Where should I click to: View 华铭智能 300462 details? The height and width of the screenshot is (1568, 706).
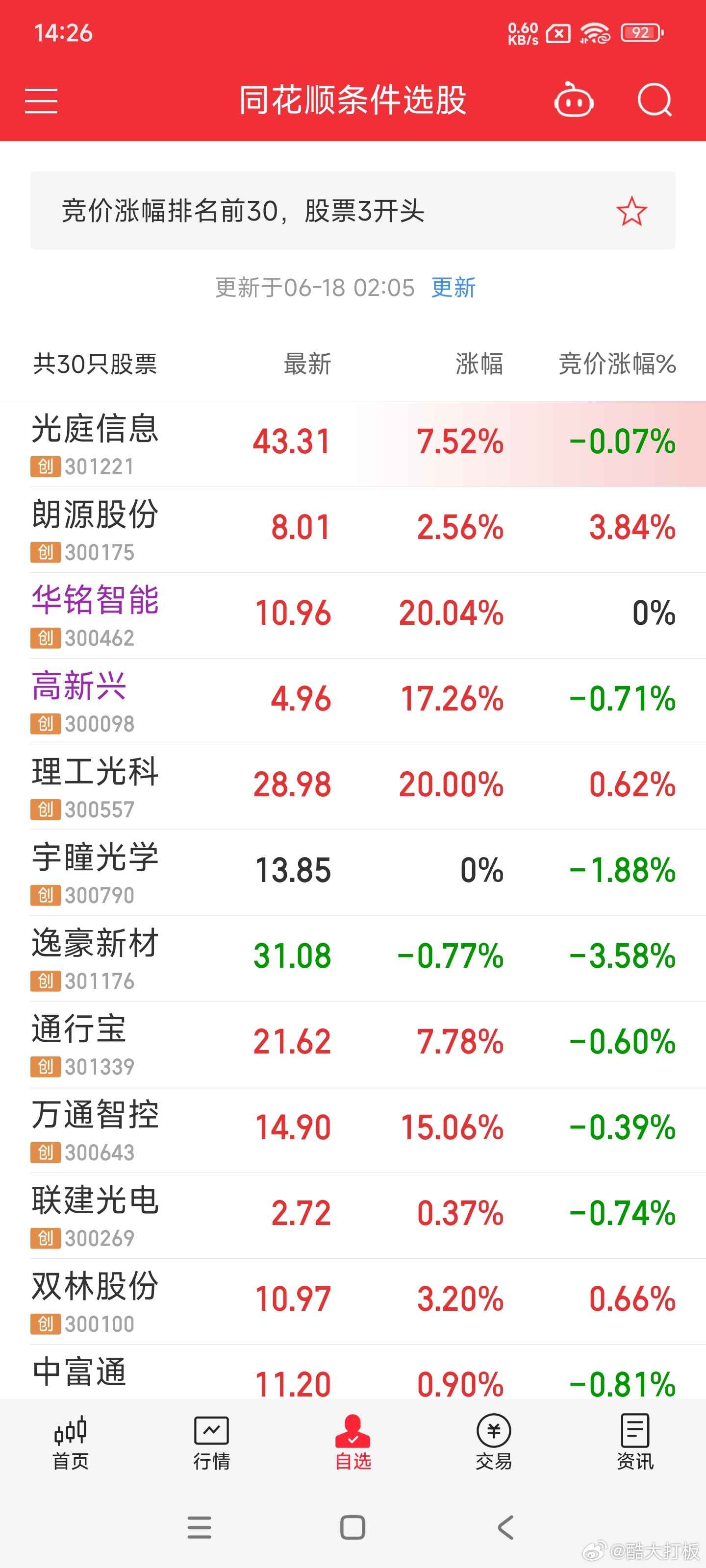(x=353, y=615)
